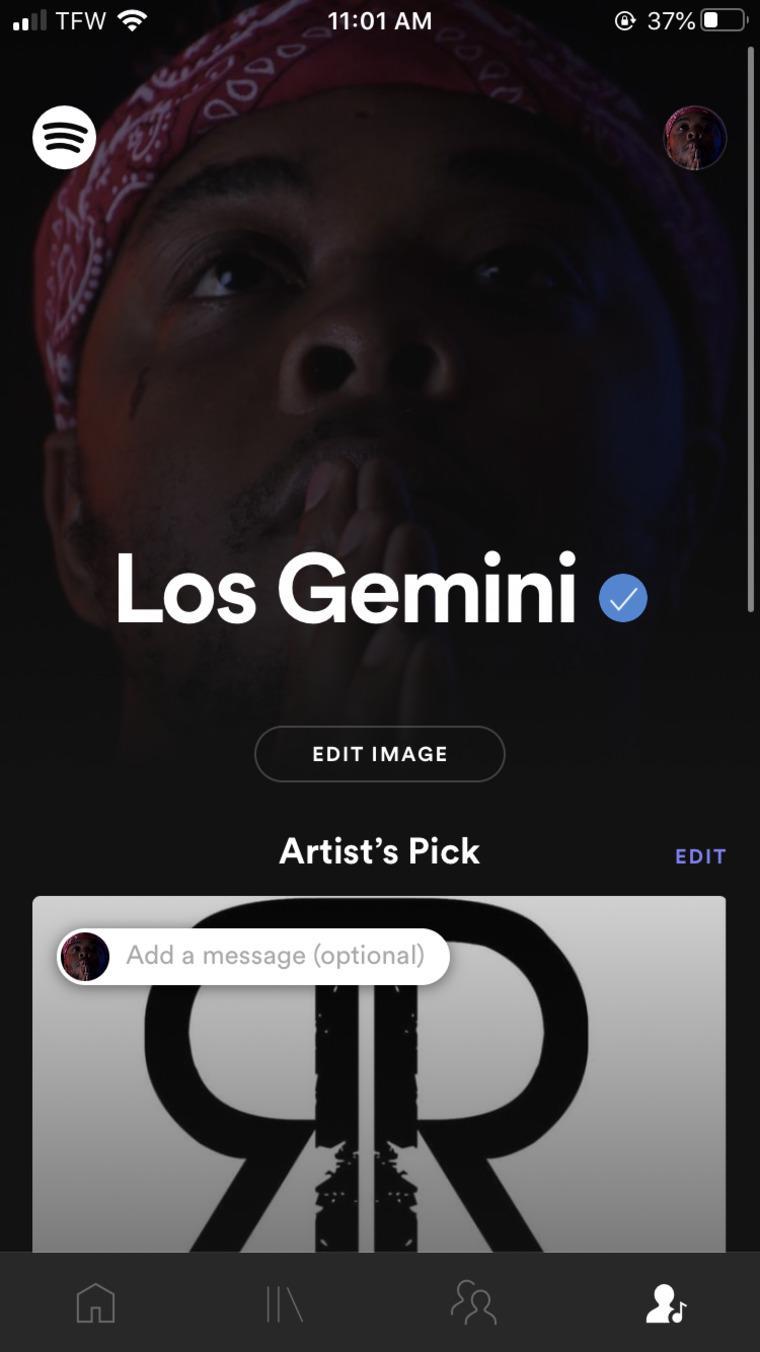Open the profile avatar in the top corner

tap(695, 138)
